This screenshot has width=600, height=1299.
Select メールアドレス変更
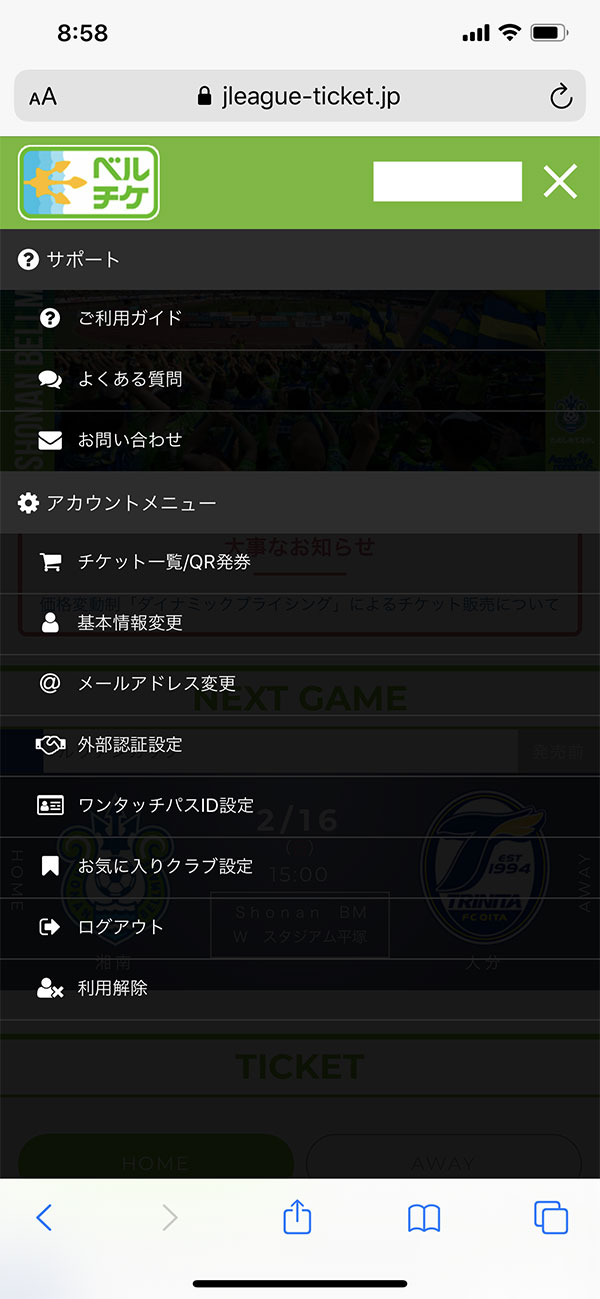[x=300, y=685]
